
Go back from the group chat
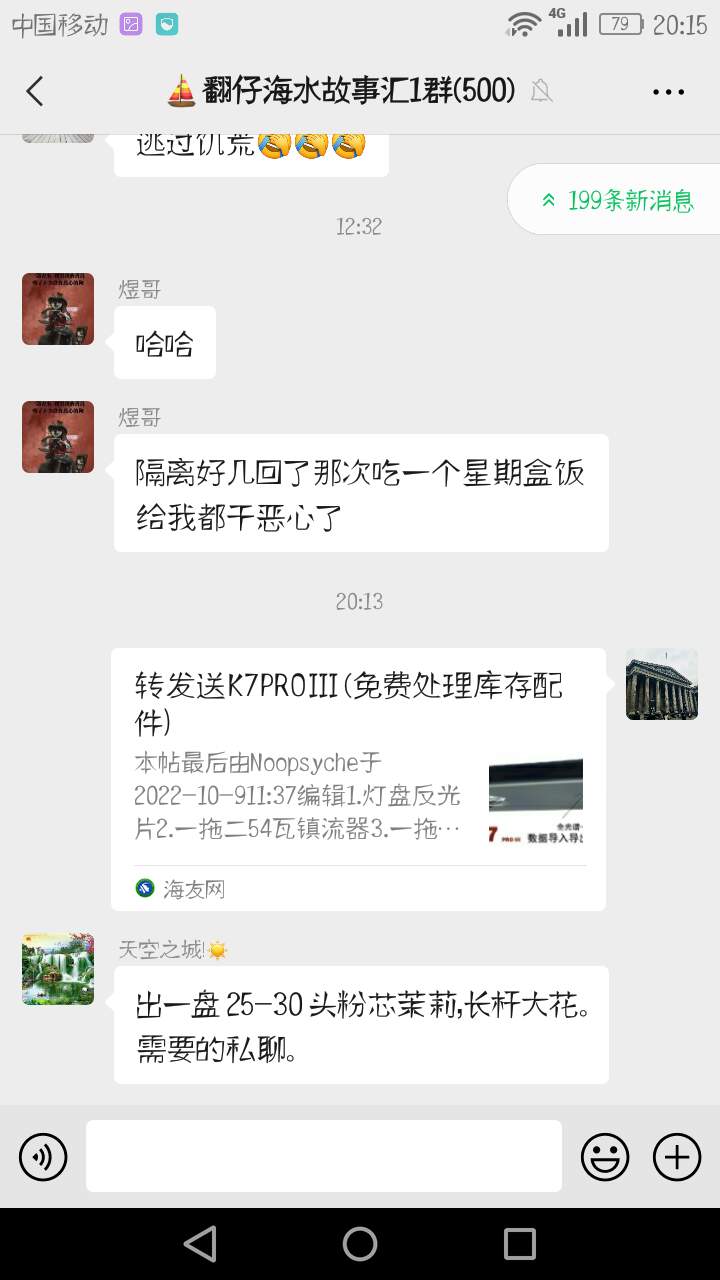tap(35, 92)
